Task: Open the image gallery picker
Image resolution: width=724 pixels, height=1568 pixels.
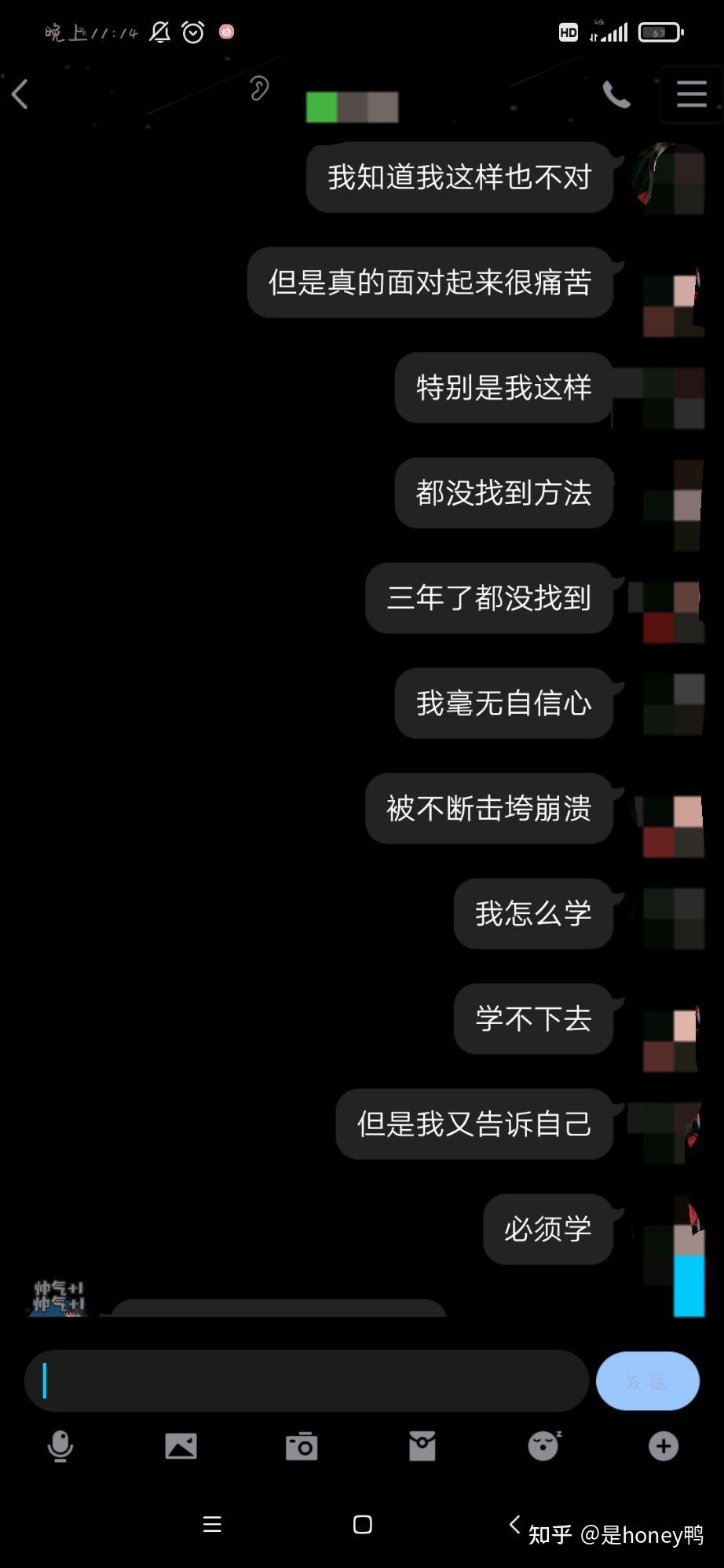Action: (x=181, y=1446)
